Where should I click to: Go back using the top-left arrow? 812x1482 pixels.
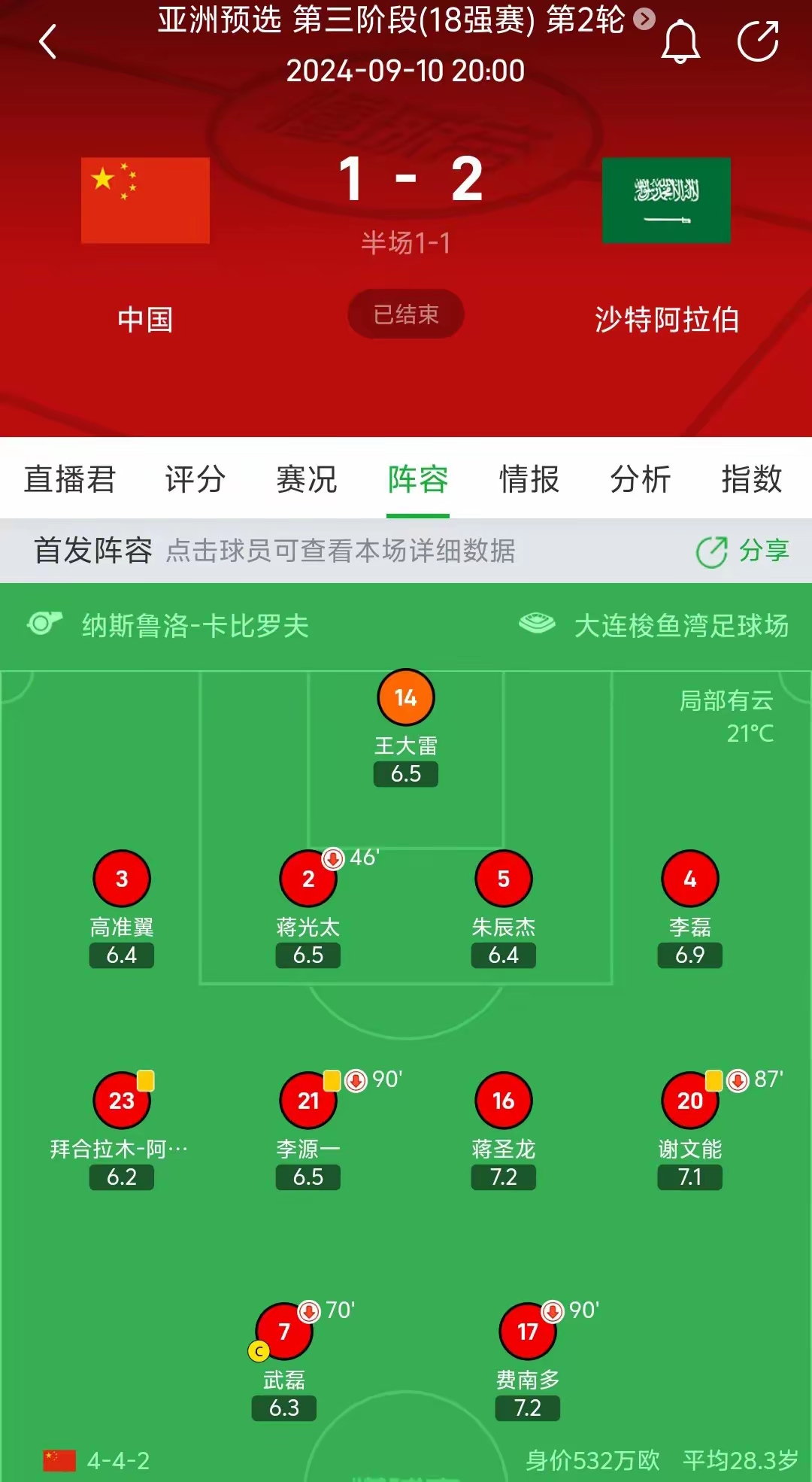click(48, 41)
